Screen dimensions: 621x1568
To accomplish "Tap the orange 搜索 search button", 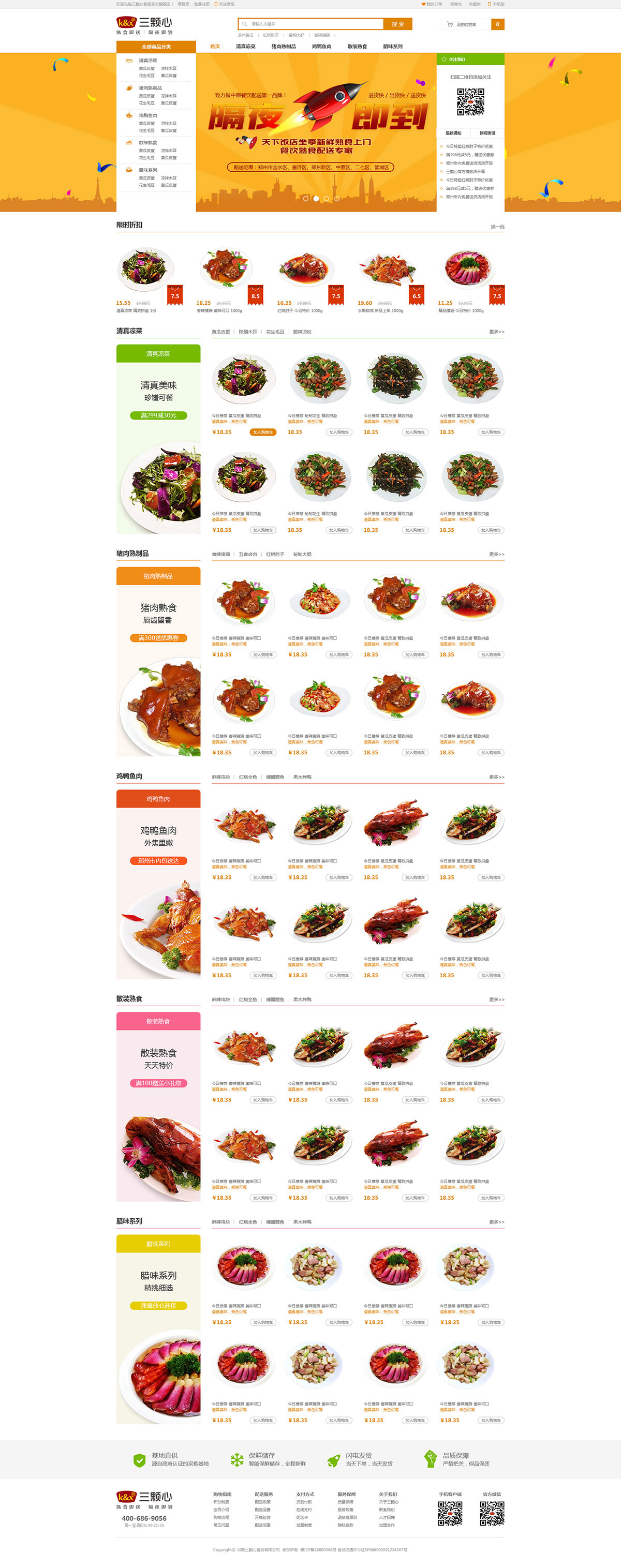I will coord(397,24).
